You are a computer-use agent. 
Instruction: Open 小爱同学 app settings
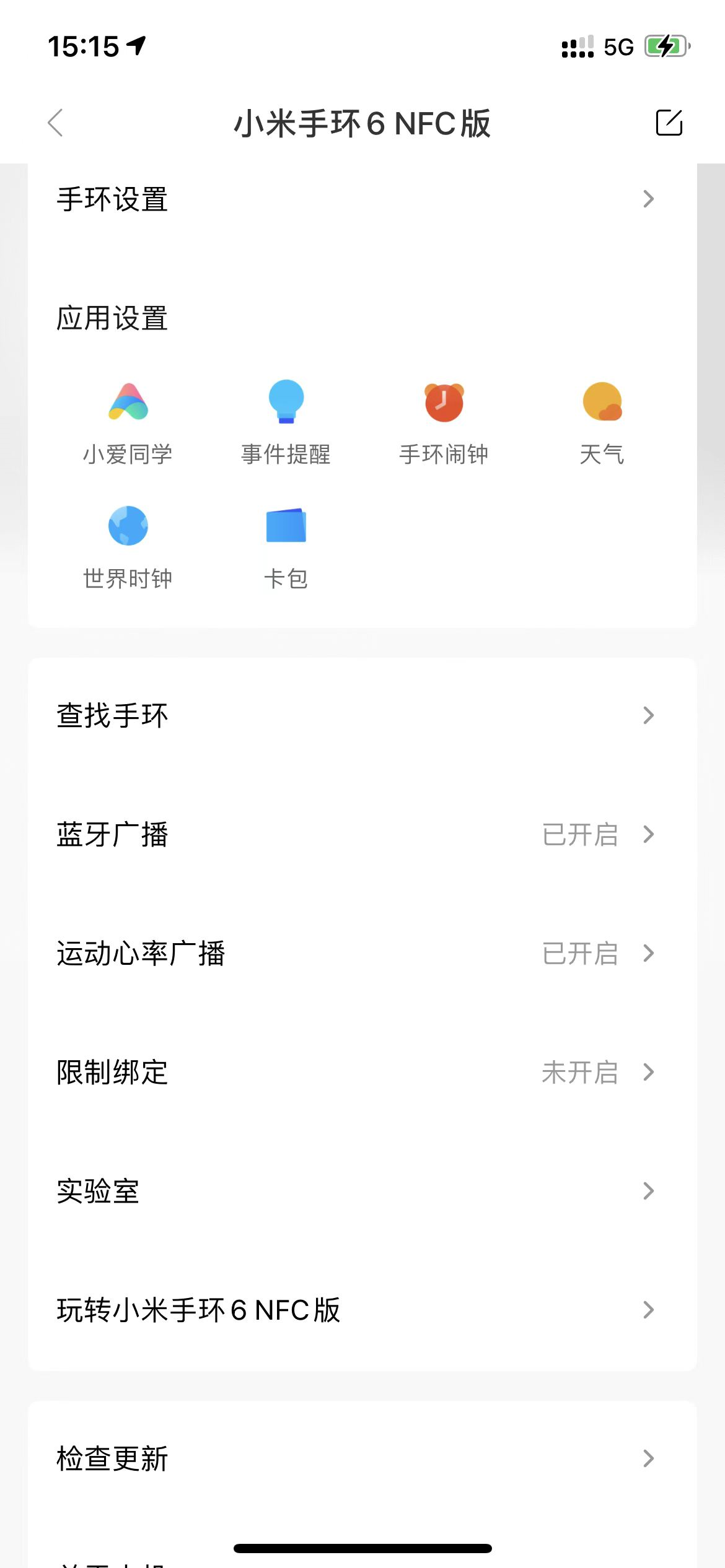click(x=128, y=422)
